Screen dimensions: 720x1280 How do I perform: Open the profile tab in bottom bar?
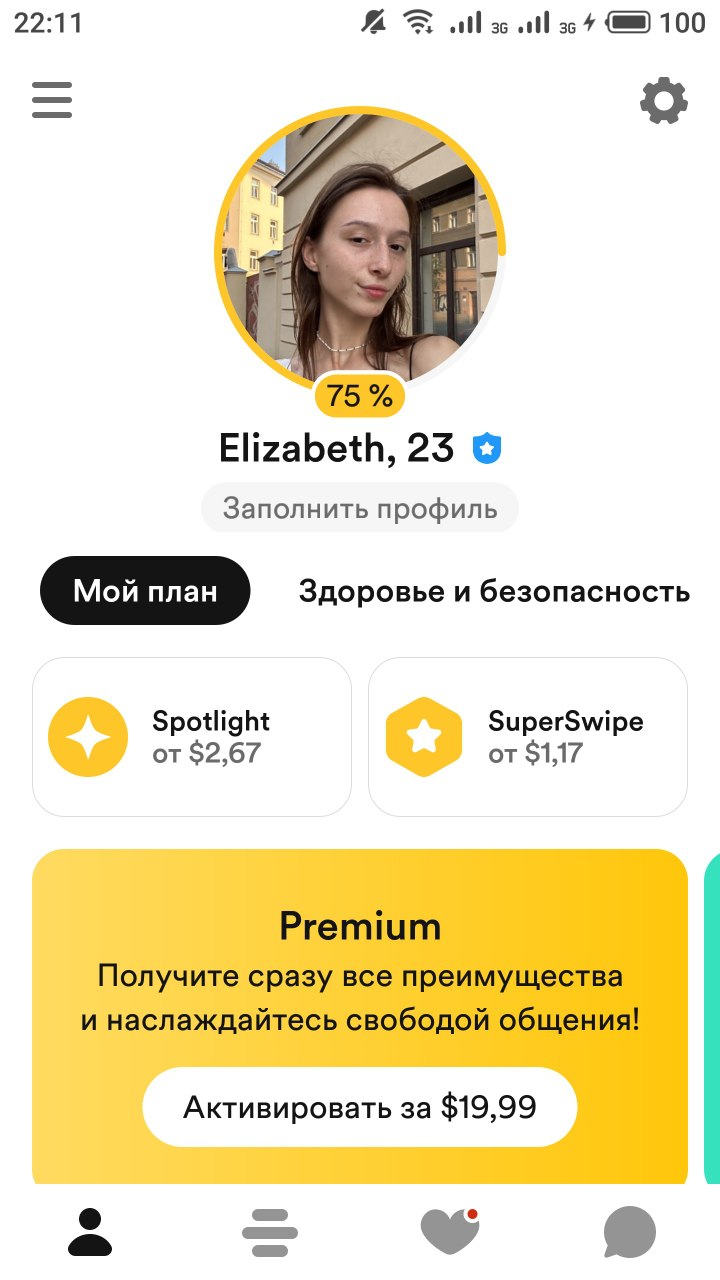point(90,1232)
